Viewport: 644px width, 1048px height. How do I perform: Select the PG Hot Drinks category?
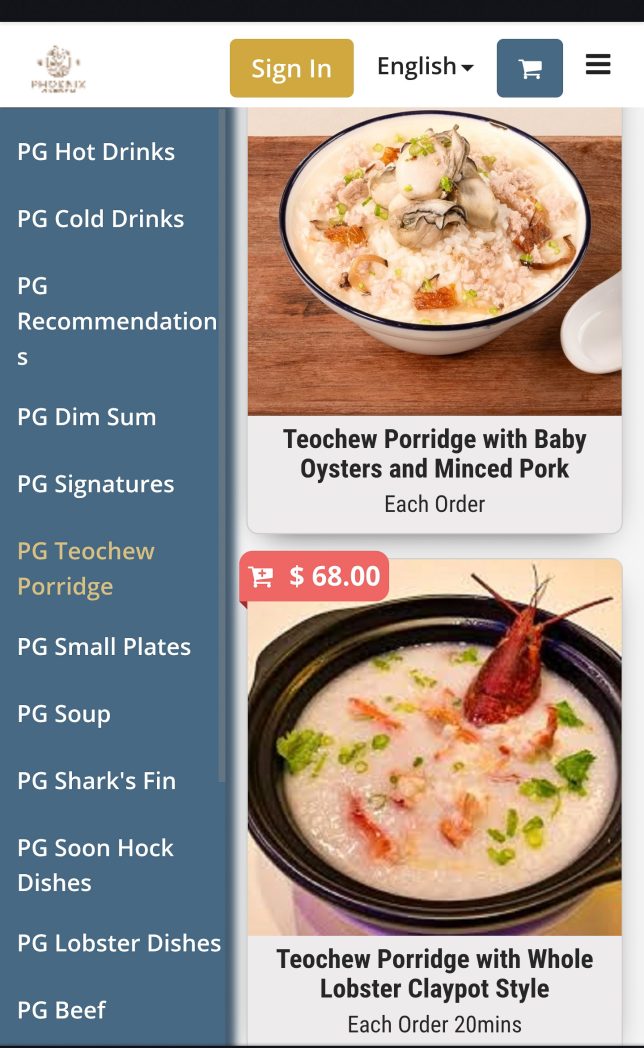(x=96, y=152)
